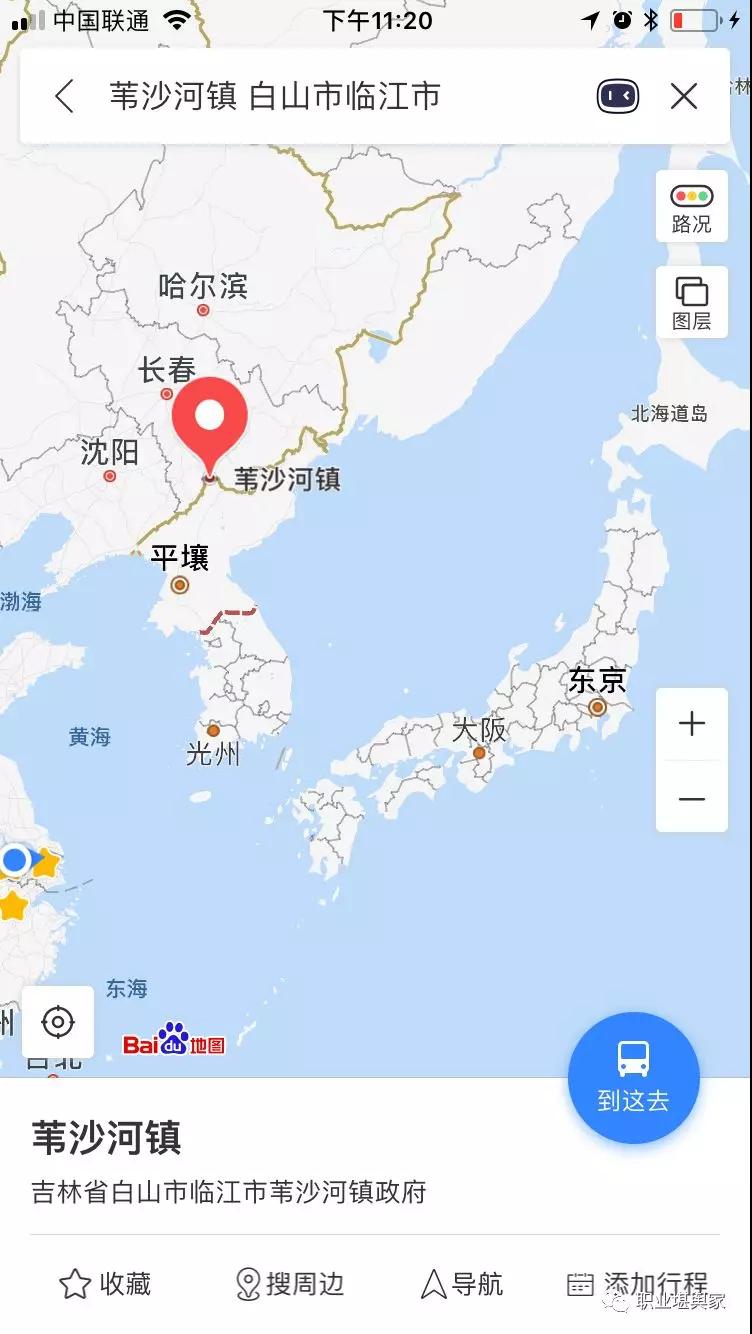752x1334 pixels.
Task: Open the 苇沙河镇 place details card
Action: click(230, 1160)
